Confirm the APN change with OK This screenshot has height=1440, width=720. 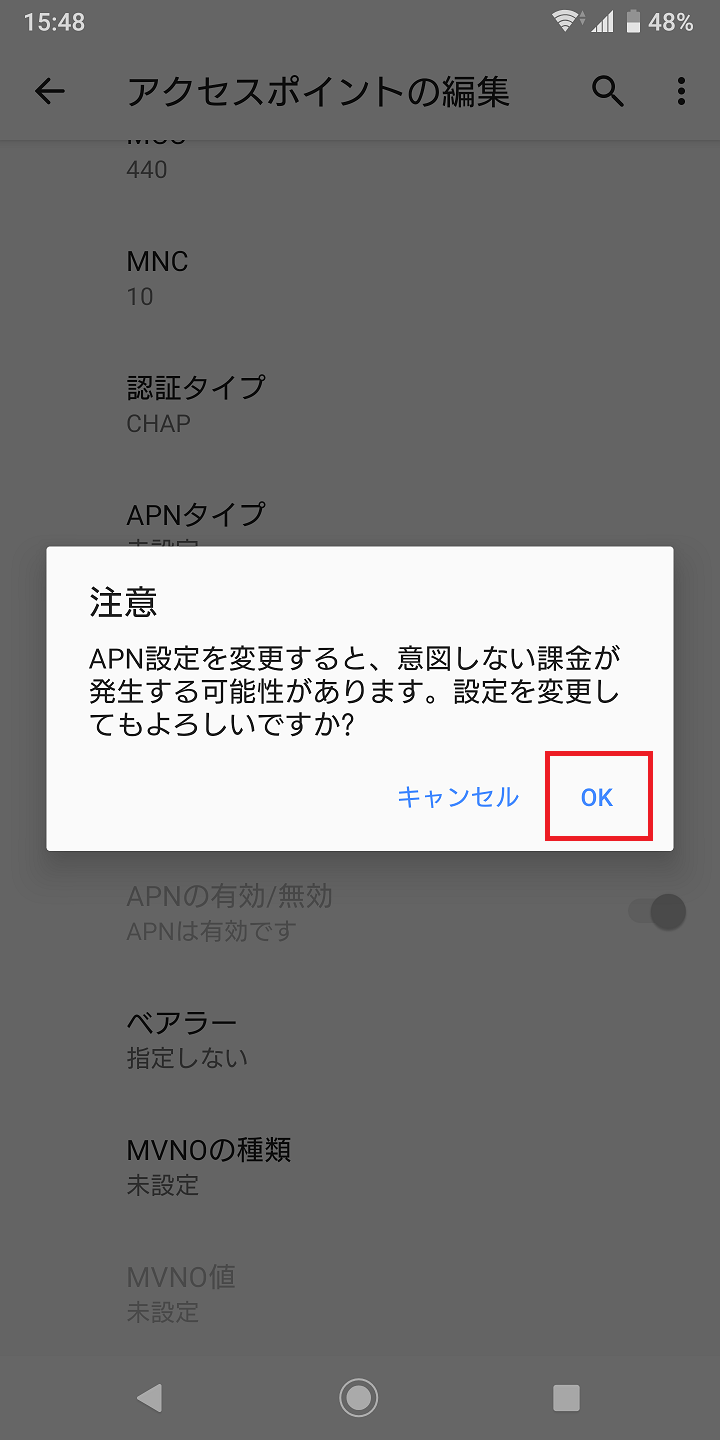(x=597, y=797)
